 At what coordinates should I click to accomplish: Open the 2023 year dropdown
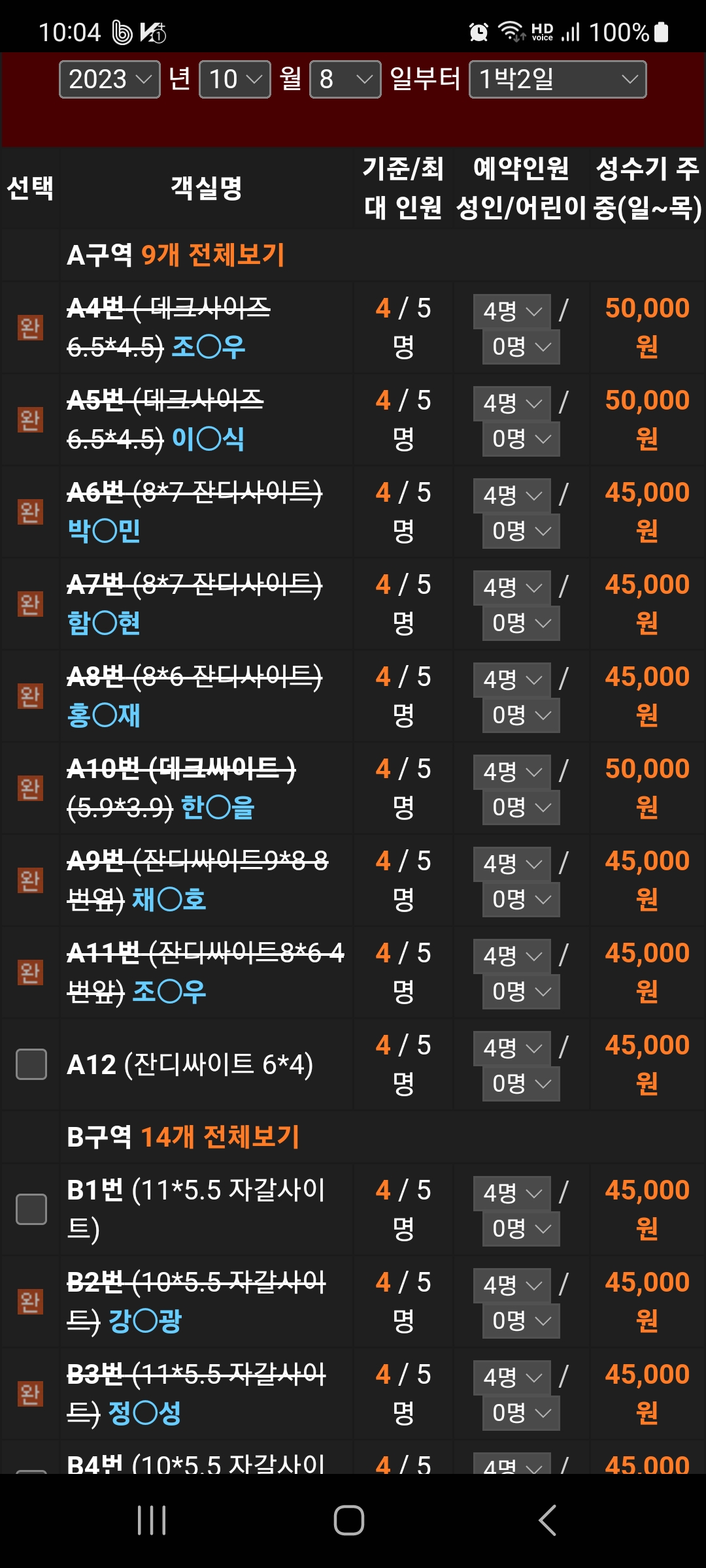click(109, 79)
